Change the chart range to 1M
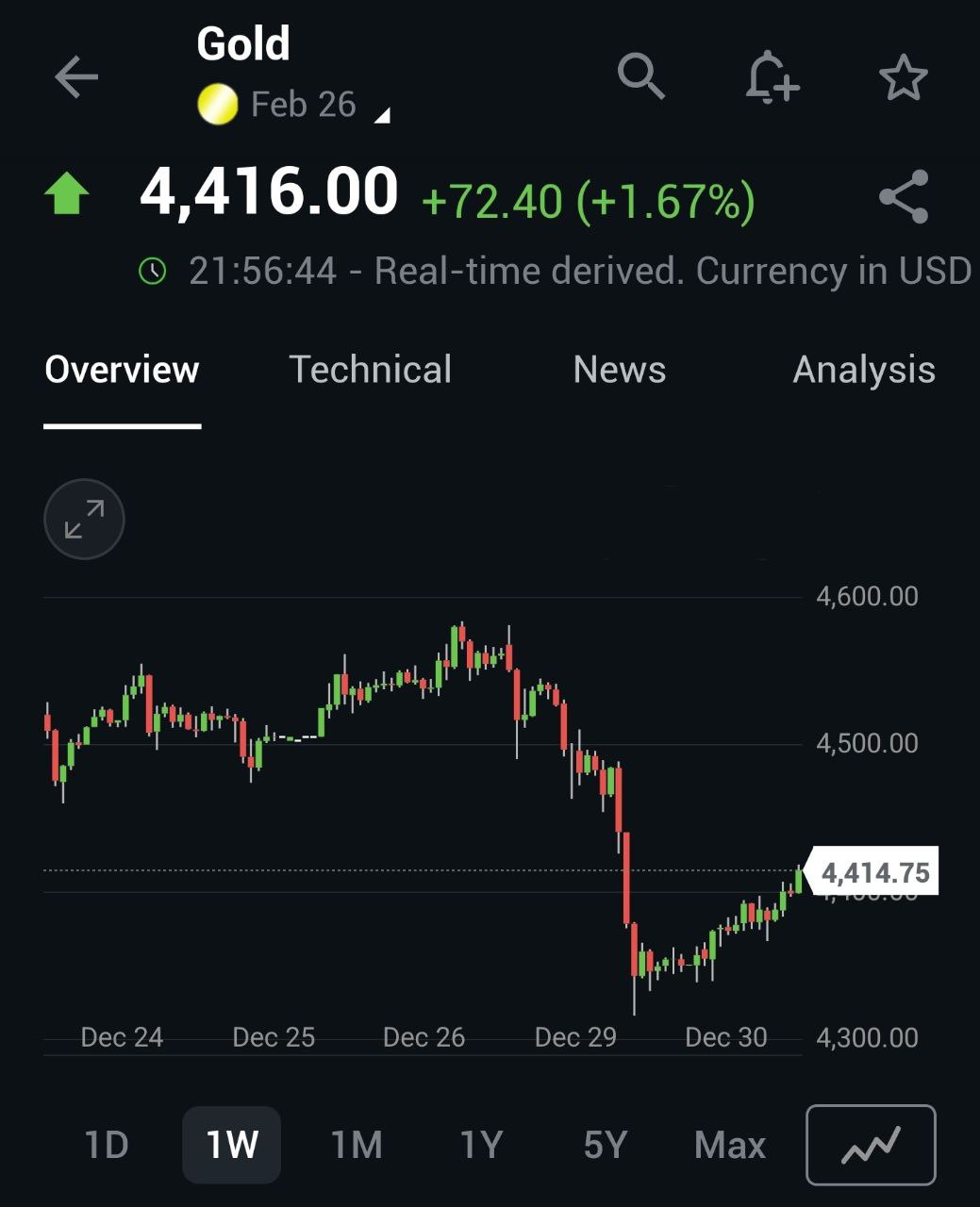Screen dimensions: 980x1207 (357, 1145)
